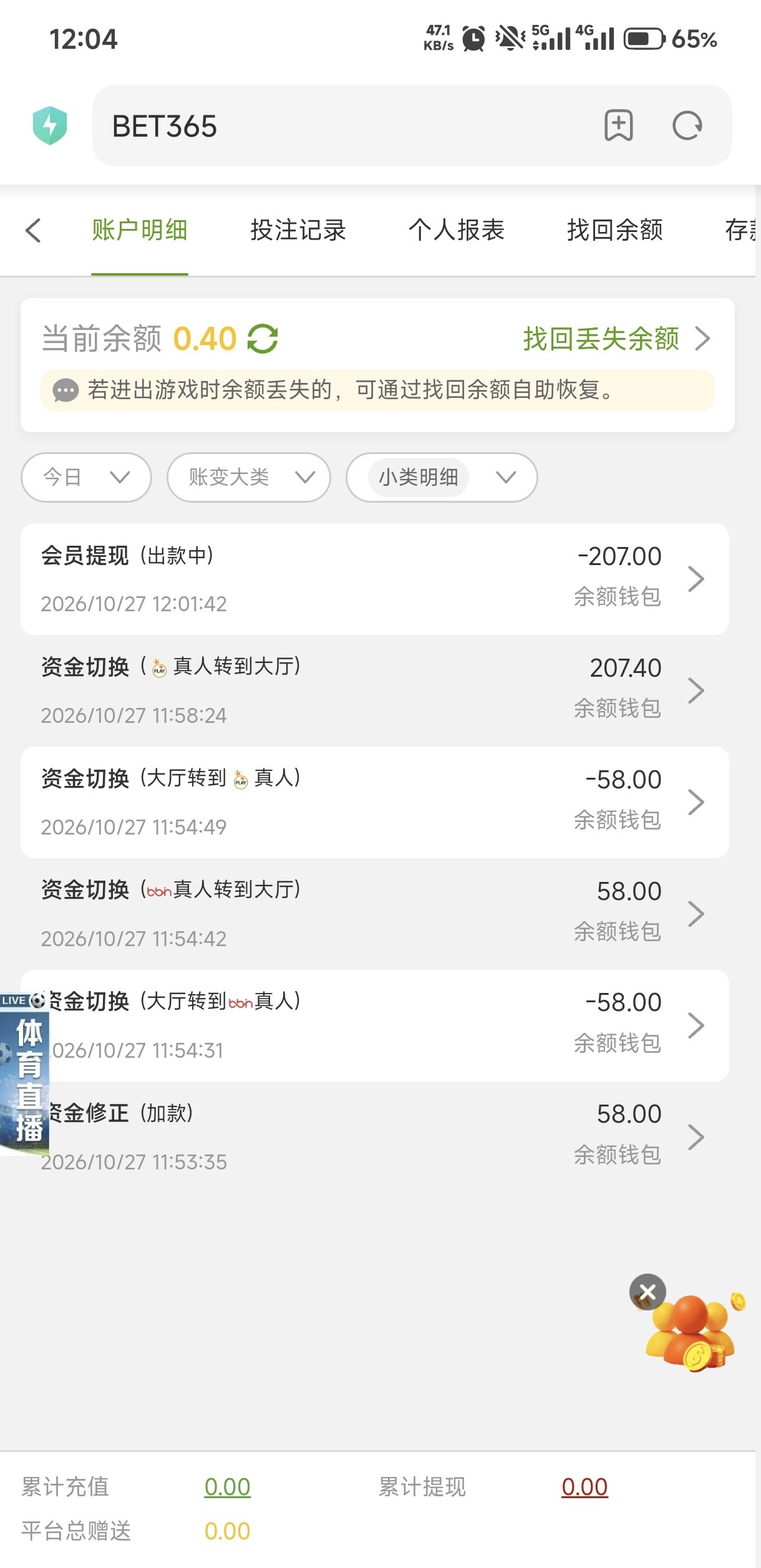This screenshot has width=761, height=1568.
Task: Open the 会员提现 -207.00 record
Action: (x=375, y=579)
